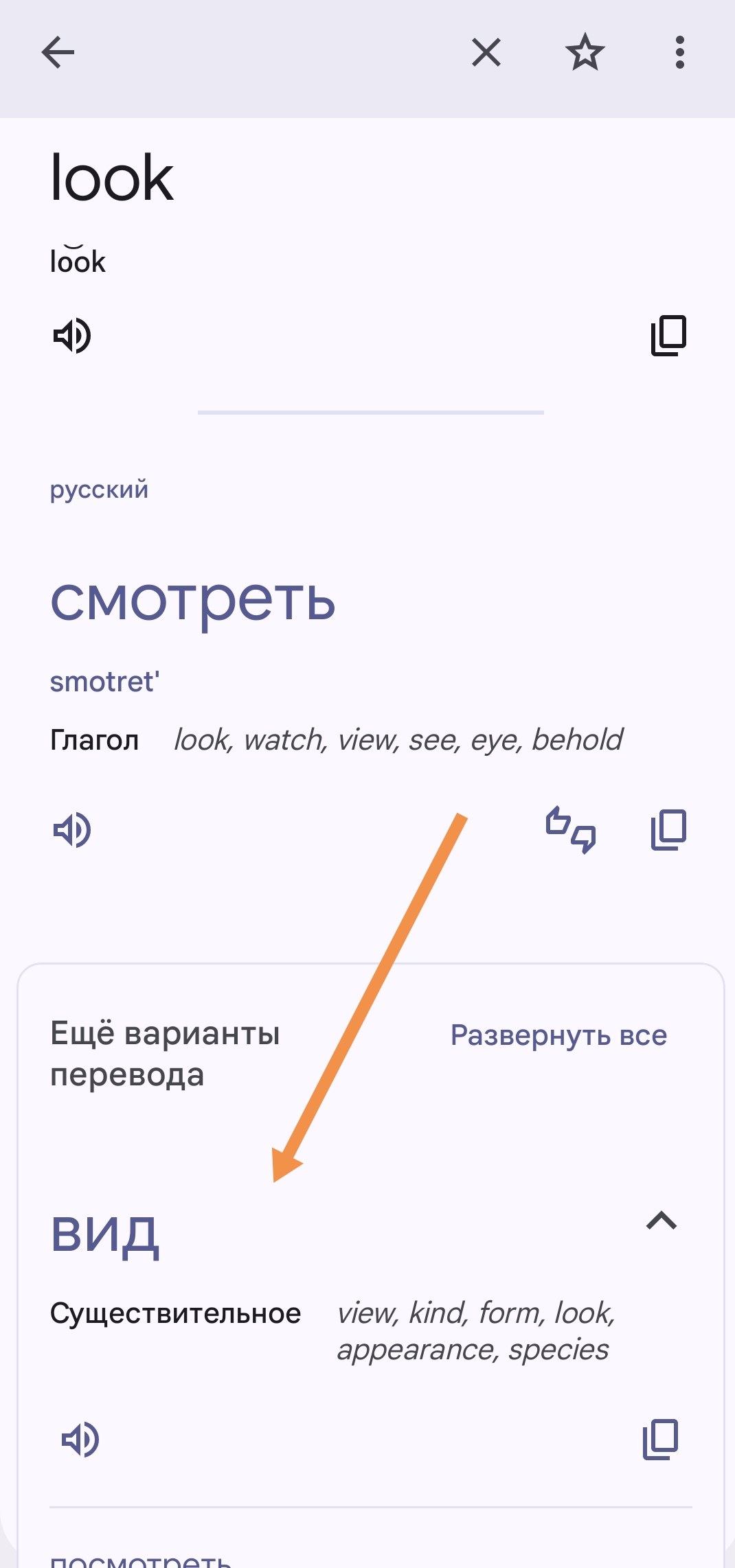
Task: Collapse the вид entry with the chevron
Action: tap(661, 1221)
